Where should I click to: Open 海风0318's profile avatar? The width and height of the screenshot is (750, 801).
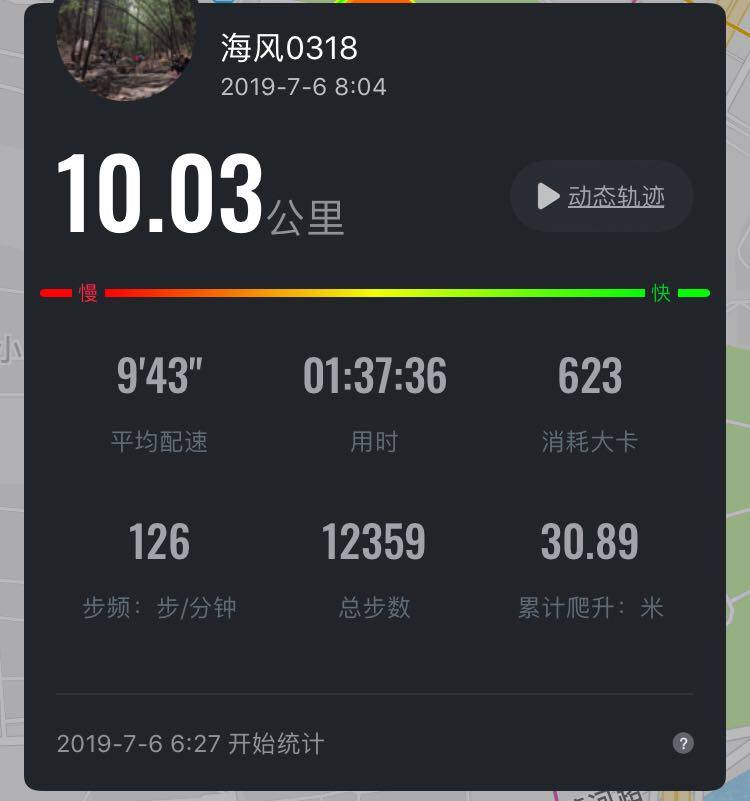coord(126,45)
